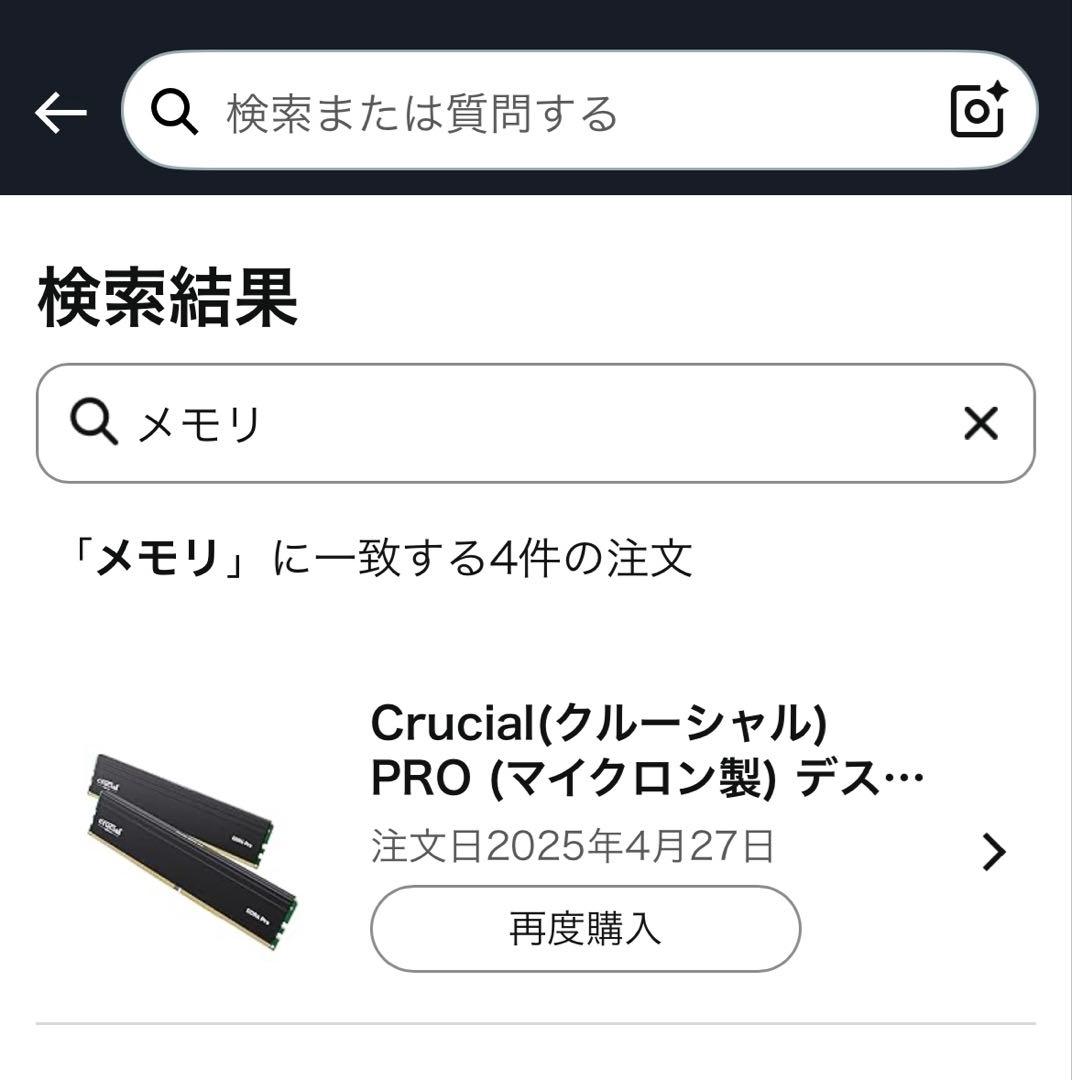The width and height of the screenshot is (1072, 1080).
Task: Expand order details with the right chevron
Action: [993, 852]
